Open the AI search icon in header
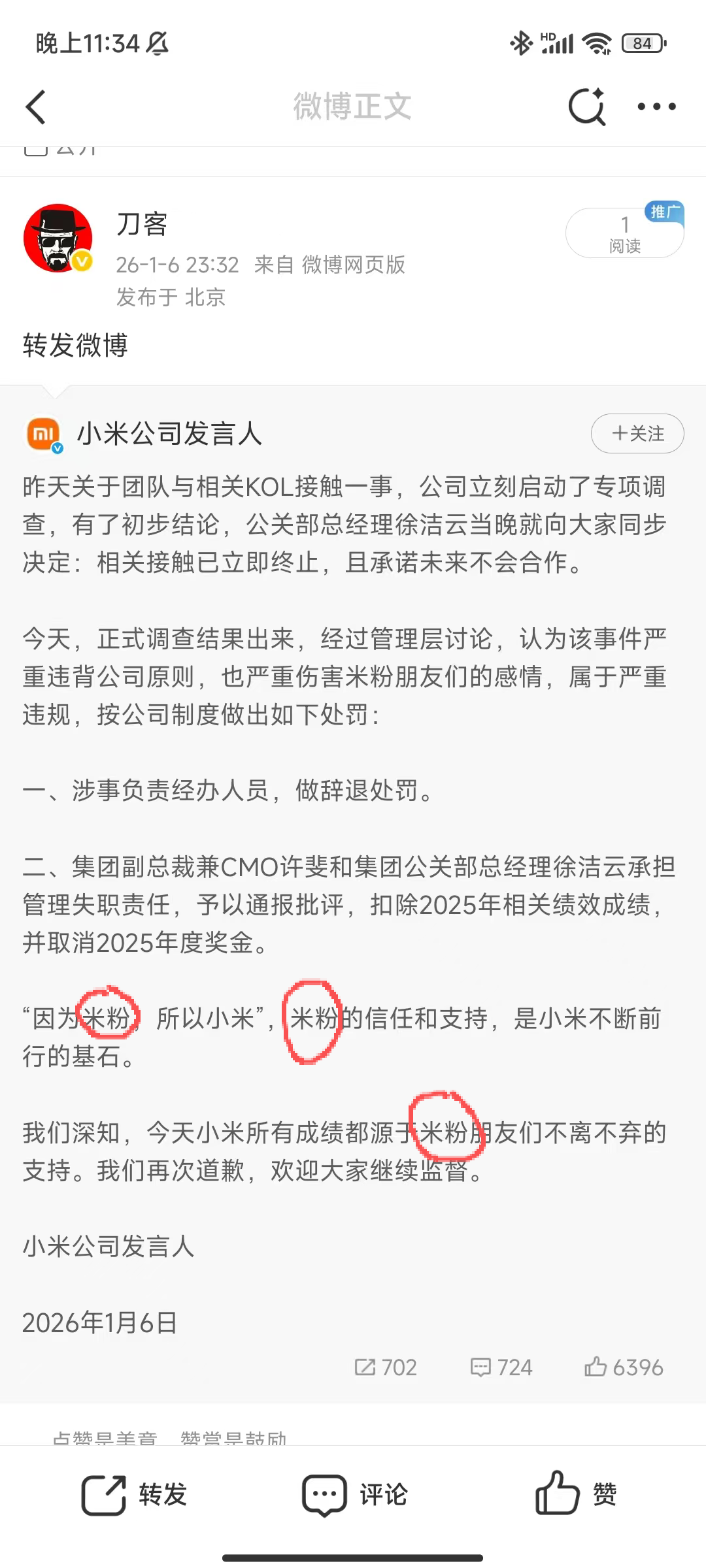Screen dimensions: 706x1568 586,106
